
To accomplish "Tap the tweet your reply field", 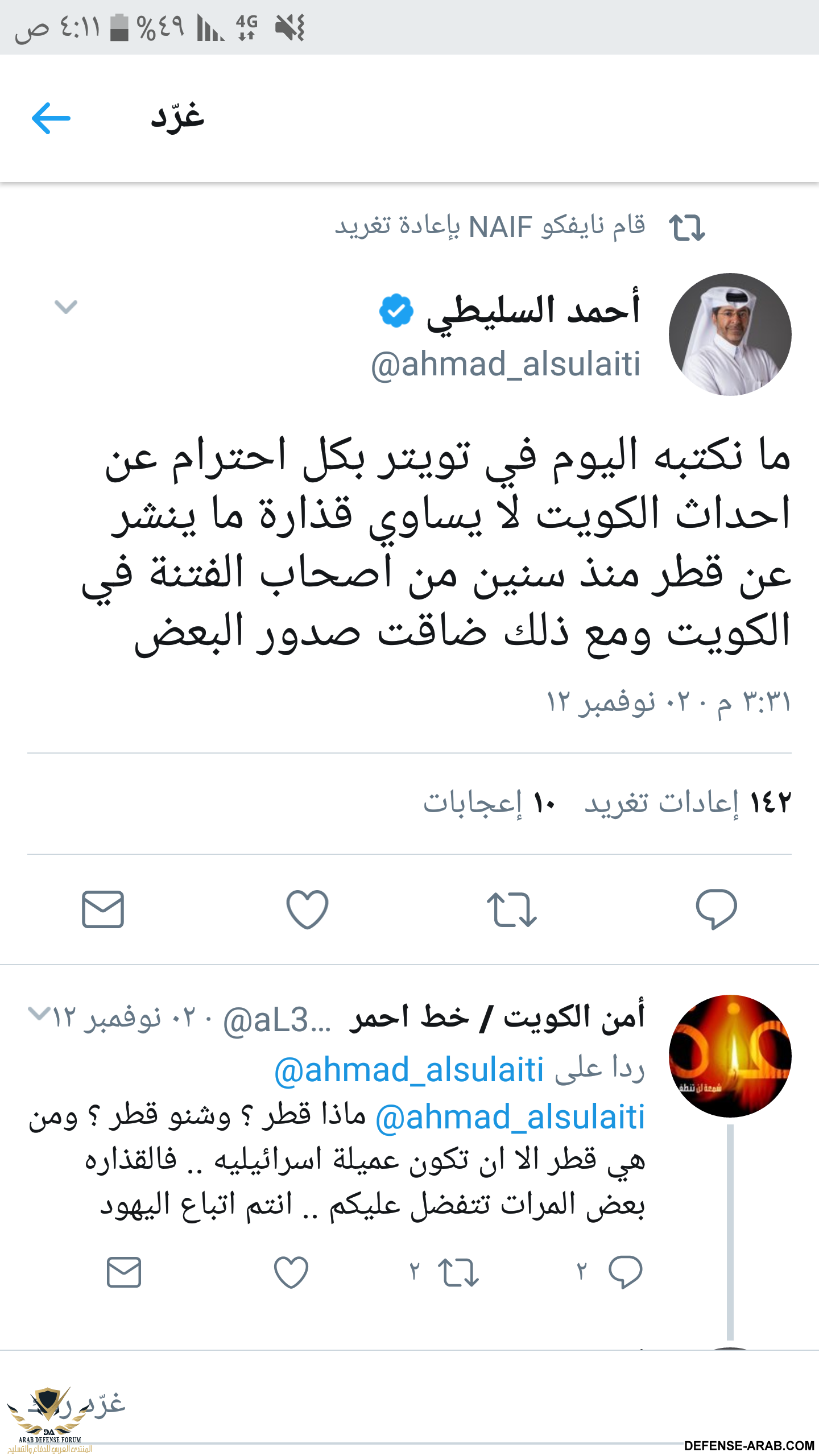I will (x=398, y=1405).
